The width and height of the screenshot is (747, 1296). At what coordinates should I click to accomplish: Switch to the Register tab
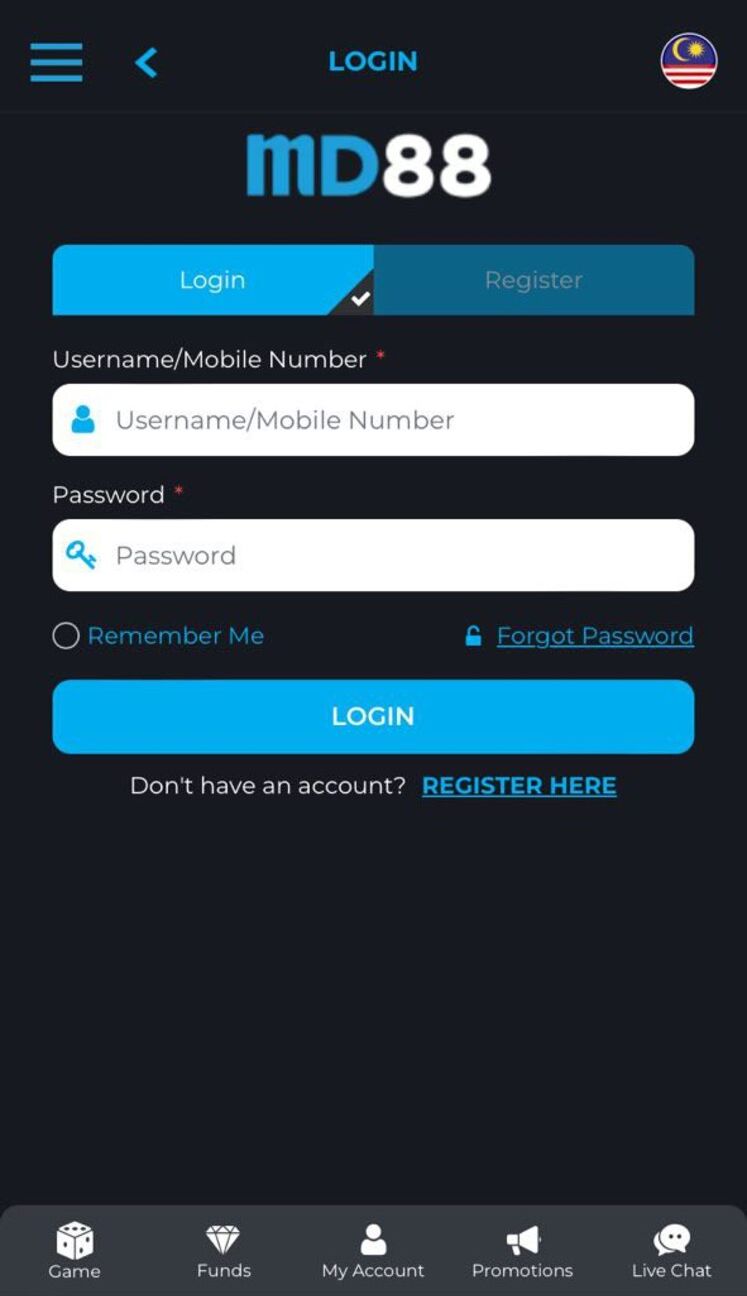coord(533,280)
